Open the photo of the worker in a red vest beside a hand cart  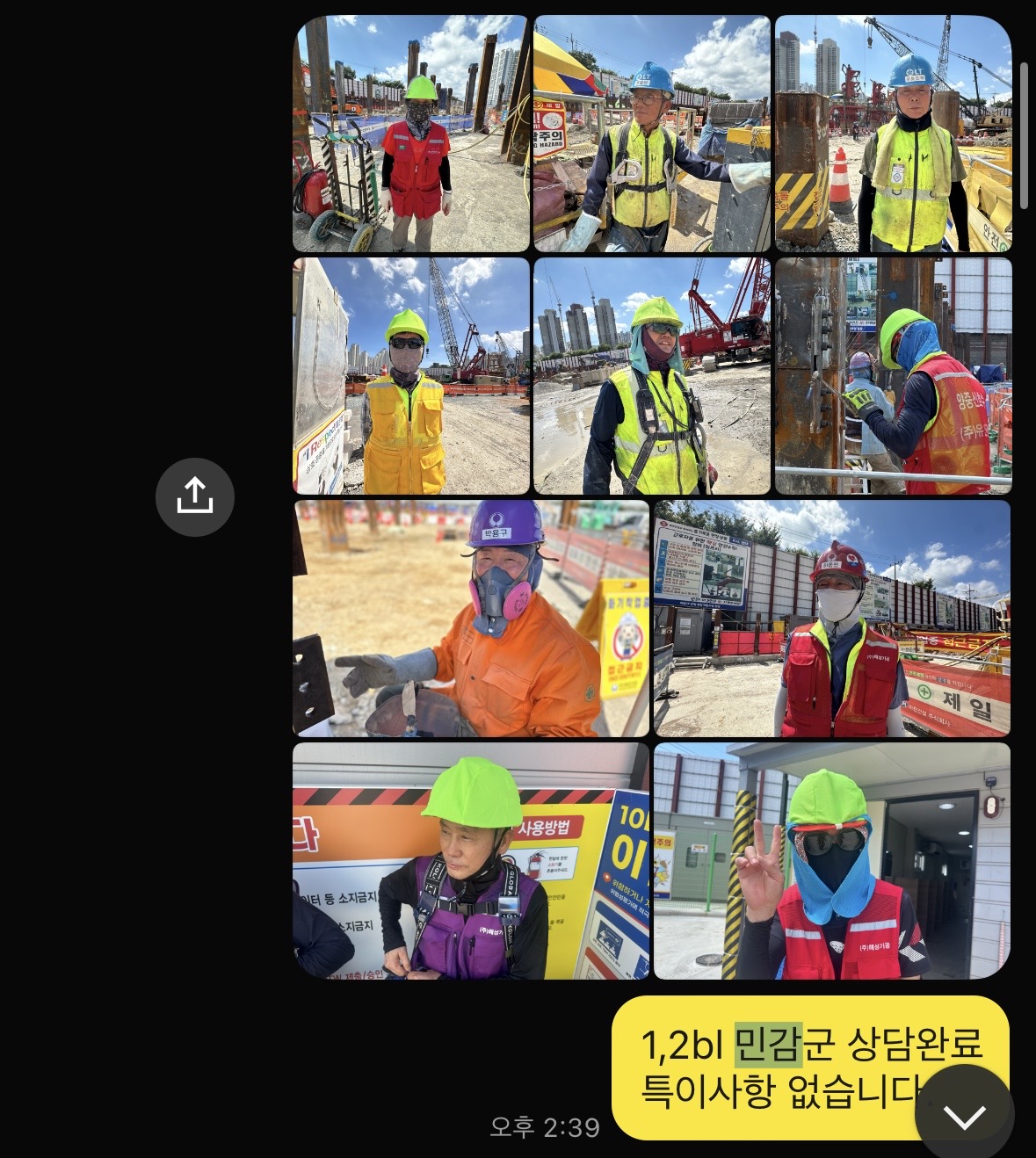(x=410, y=134)
